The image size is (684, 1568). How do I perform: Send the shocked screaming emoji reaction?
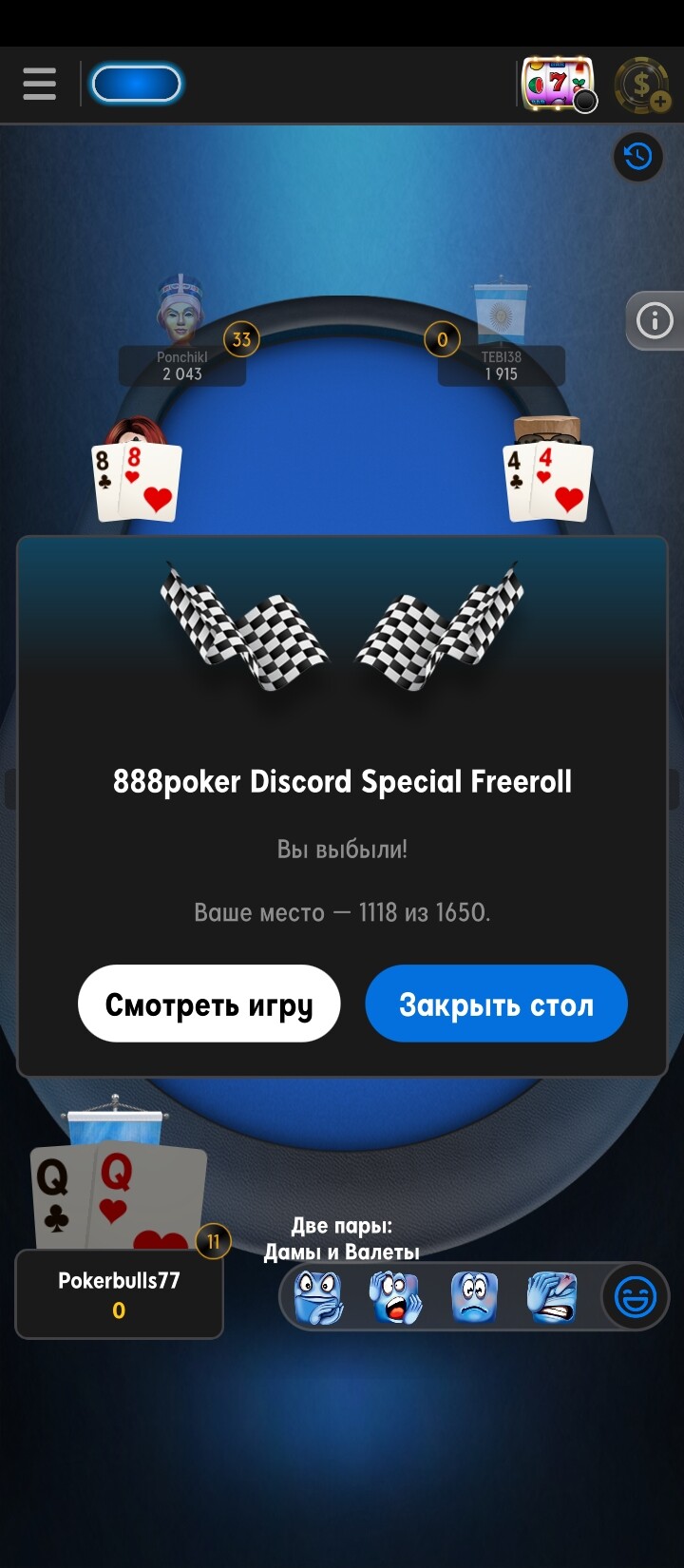click(x=395, y=1297)
